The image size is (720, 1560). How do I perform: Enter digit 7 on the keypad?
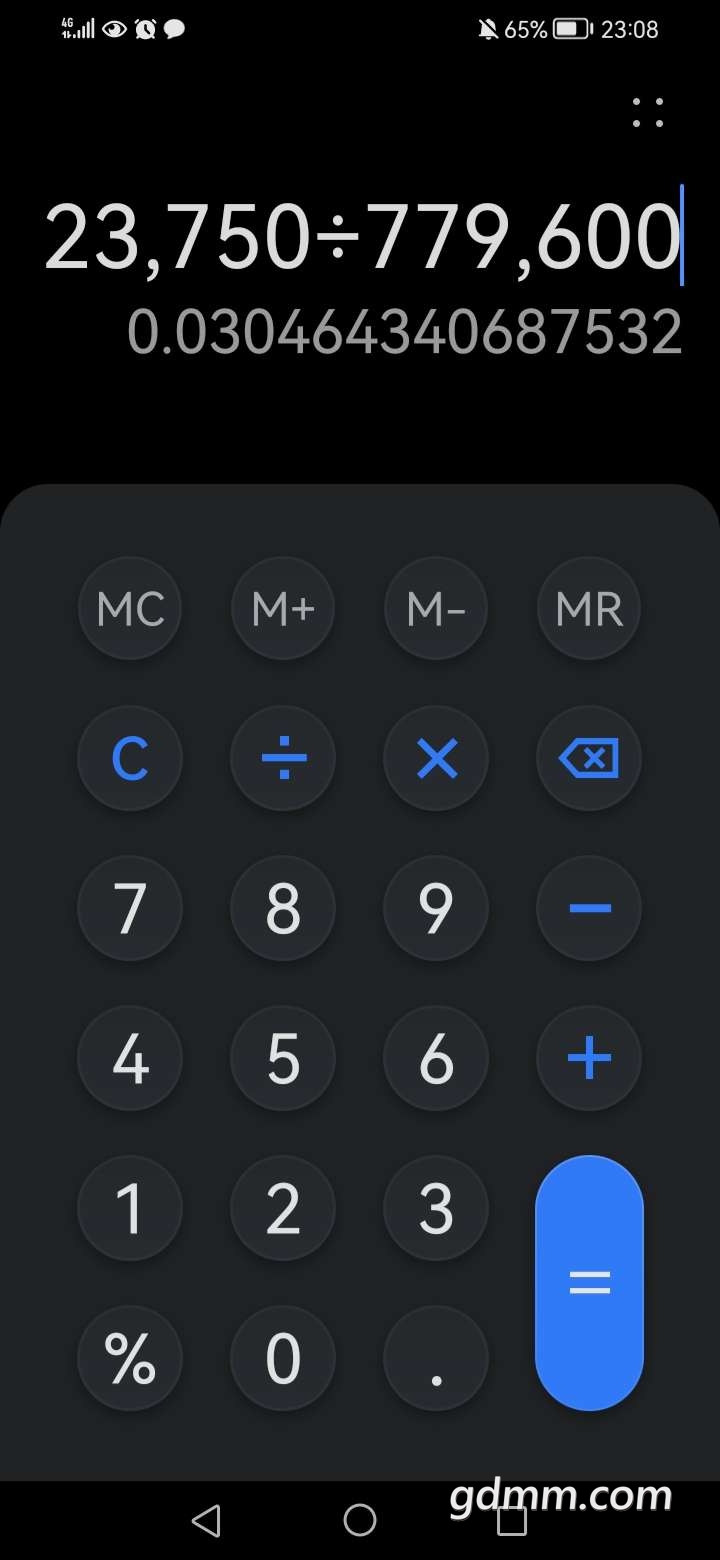pyautogui.click(x=130, y=908)
